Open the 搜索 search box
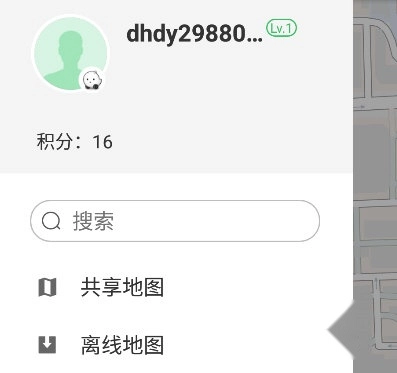Image resolution: width=397 pixels, height=373 pixels. coord(175,221)
